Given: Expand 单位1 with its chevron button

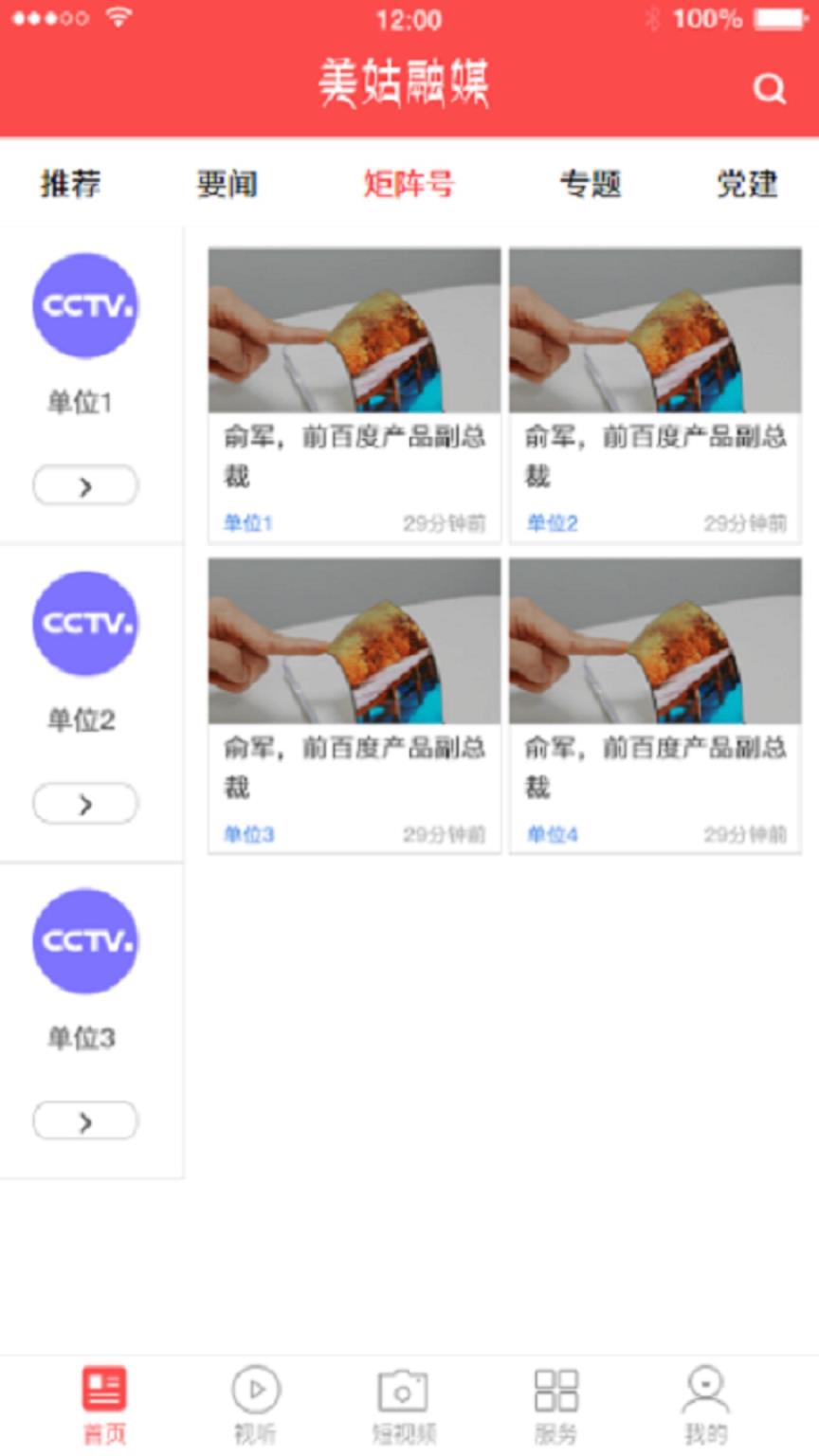Looking at the screenshot, I should coord(84,484).
